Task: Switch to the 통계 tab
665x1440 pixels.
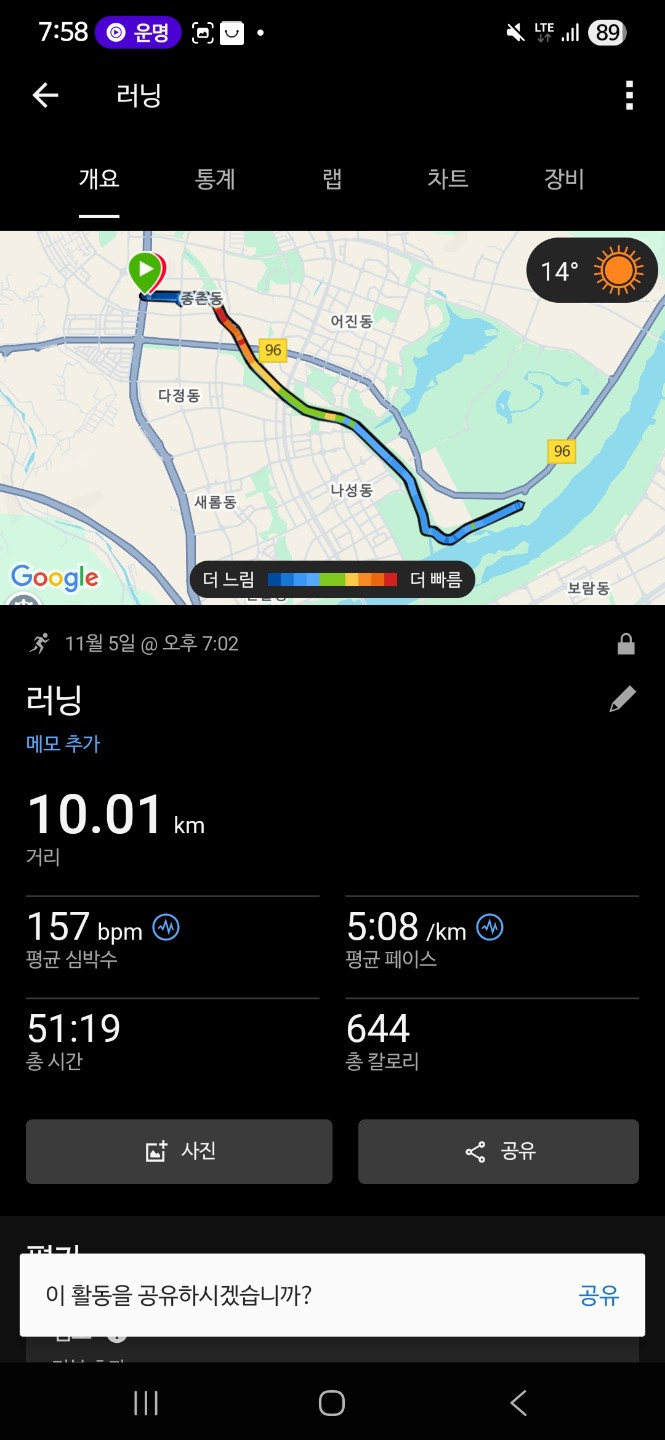Action: 215,179
